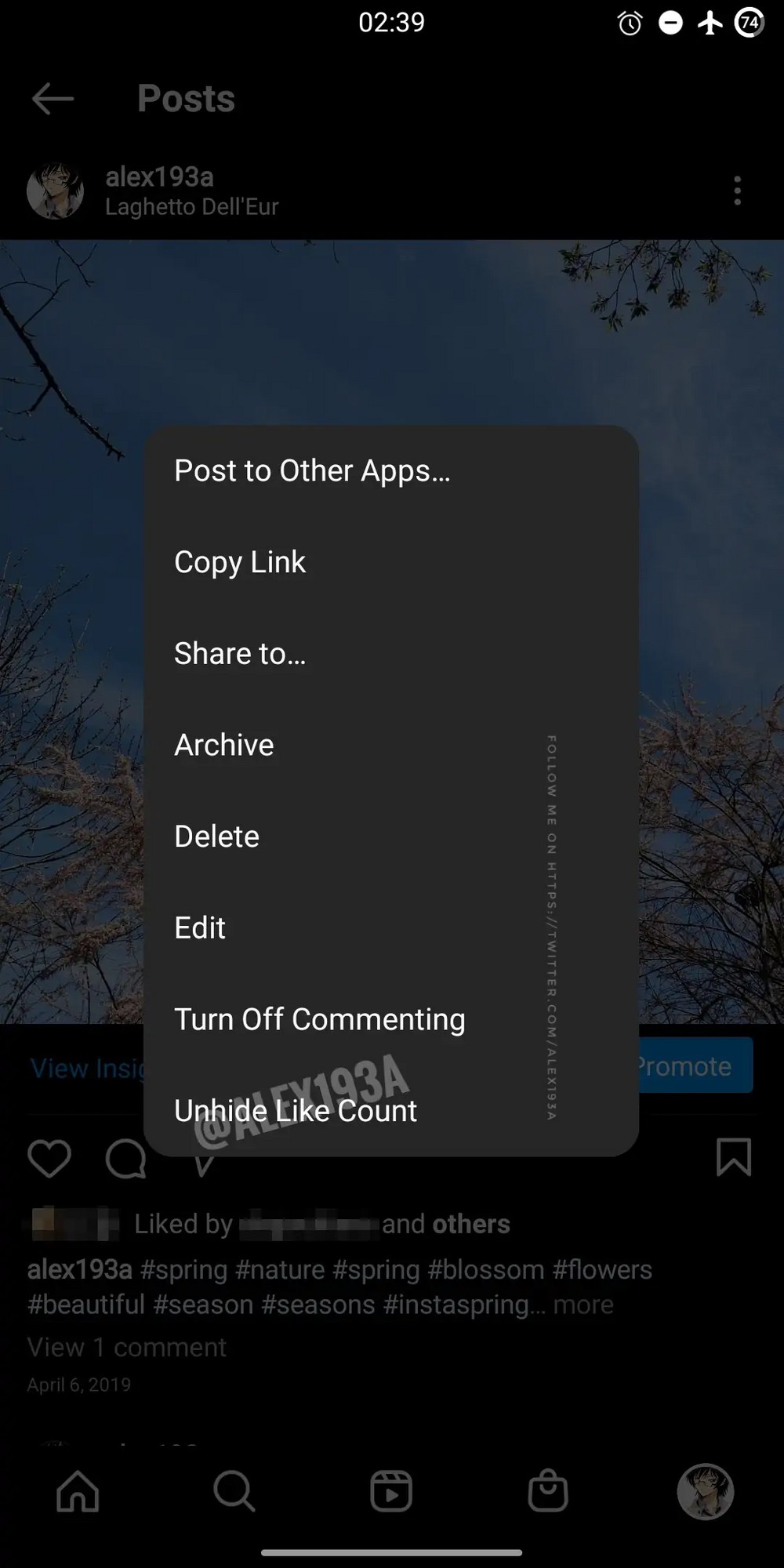This screenshot has height=1568, width=784.
Task: Like the post with the heart icon
Action: coord(49,1158)
